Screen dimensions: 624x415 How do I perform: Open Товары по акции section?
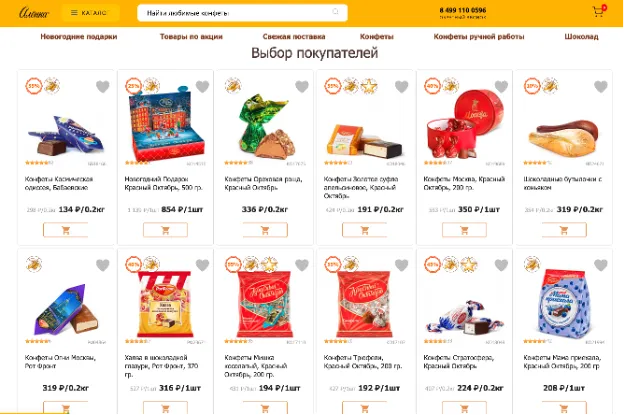click(191, 36)
